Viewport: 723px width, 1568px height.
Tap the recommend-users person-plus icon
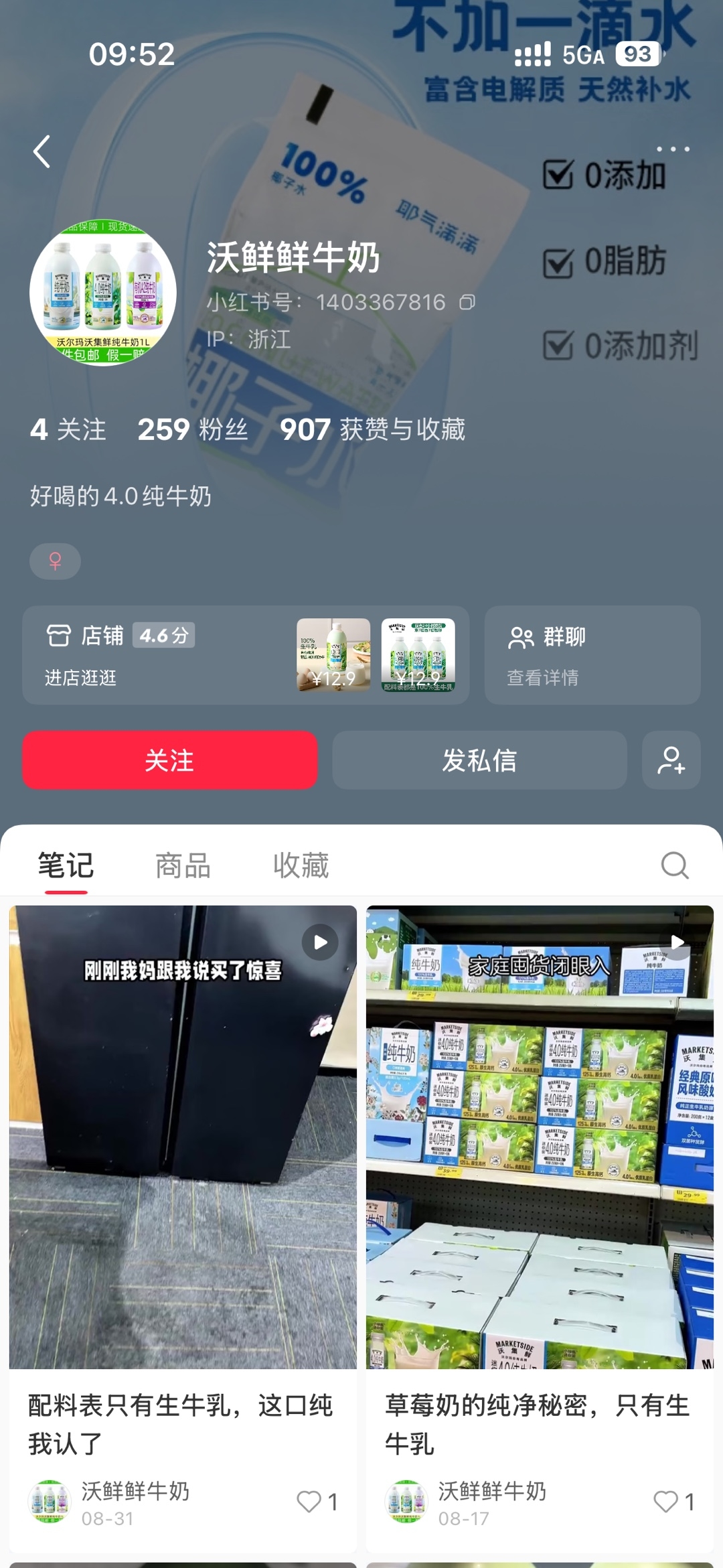671,760
